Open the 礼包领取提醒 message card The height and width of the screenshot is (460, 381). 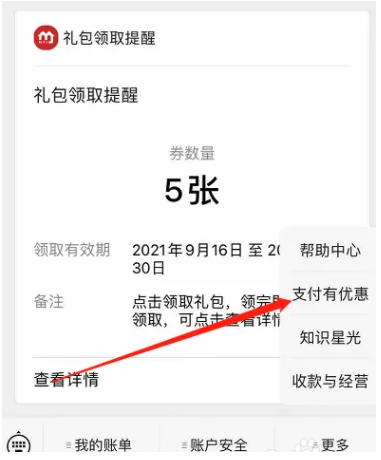coord(192,207)
